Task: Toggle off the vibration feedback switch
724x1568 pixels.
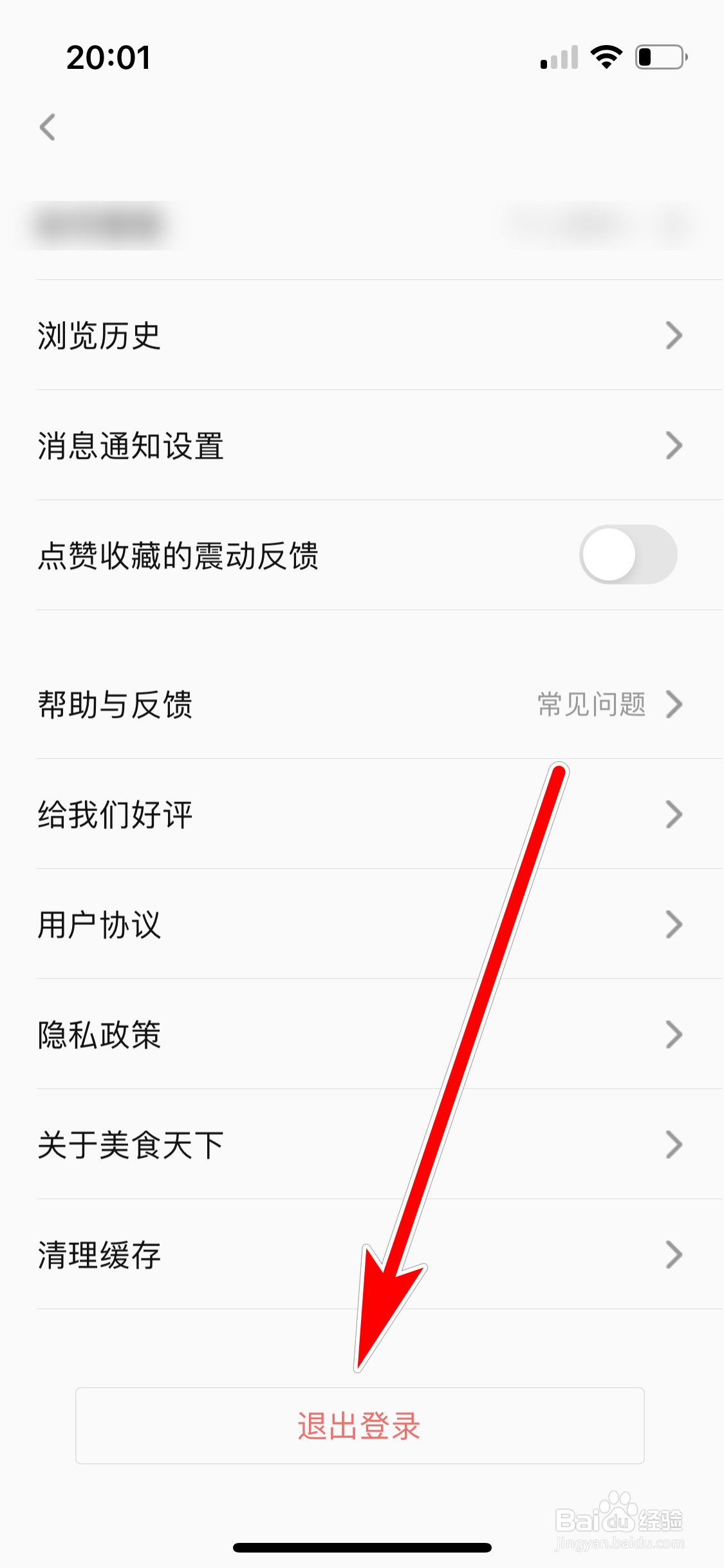Action: [629, 555]
